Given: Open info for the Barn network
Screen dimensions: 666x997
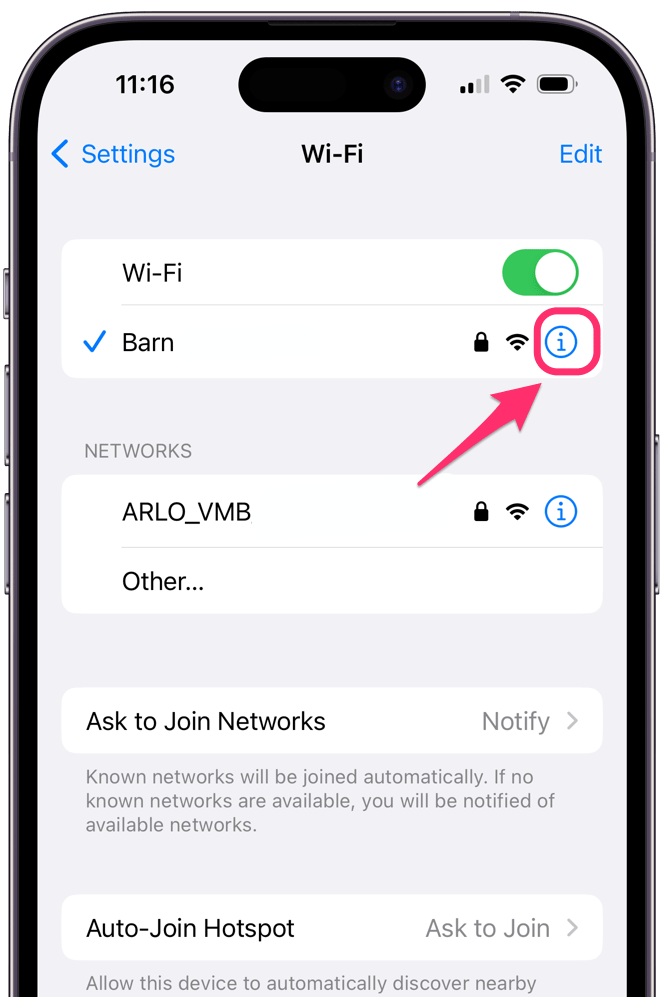Looking at the screenshot, I should (561, 343).
